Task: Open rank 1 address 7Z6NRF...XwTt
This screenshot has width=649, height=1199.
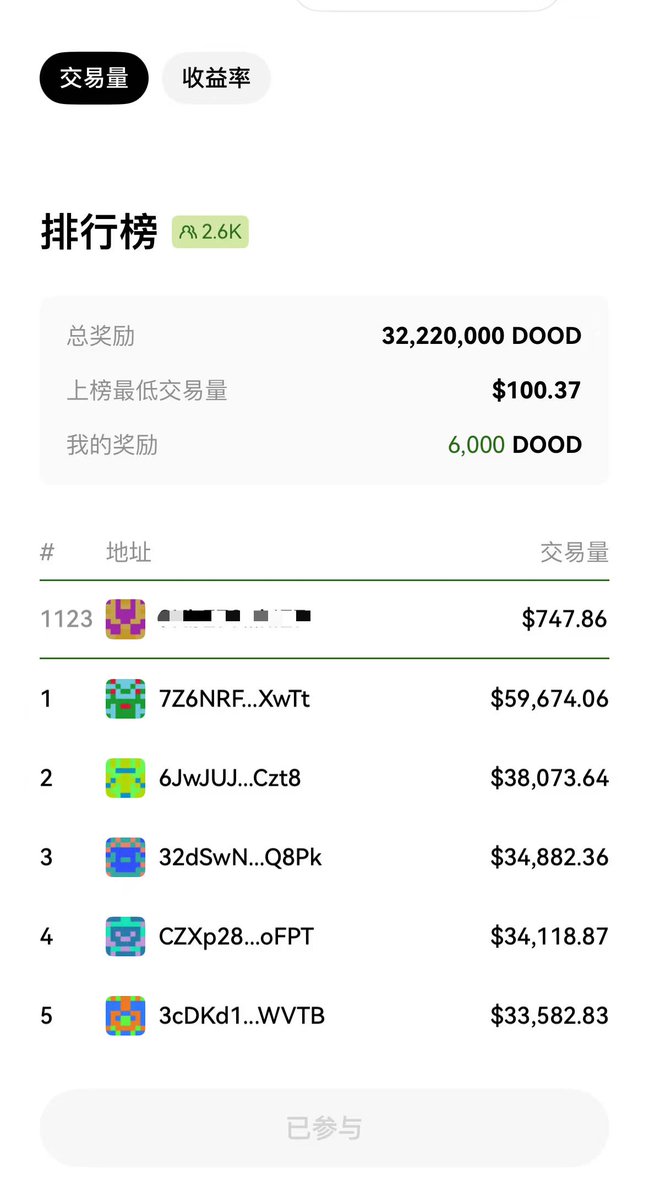Action: coord(234,699)
